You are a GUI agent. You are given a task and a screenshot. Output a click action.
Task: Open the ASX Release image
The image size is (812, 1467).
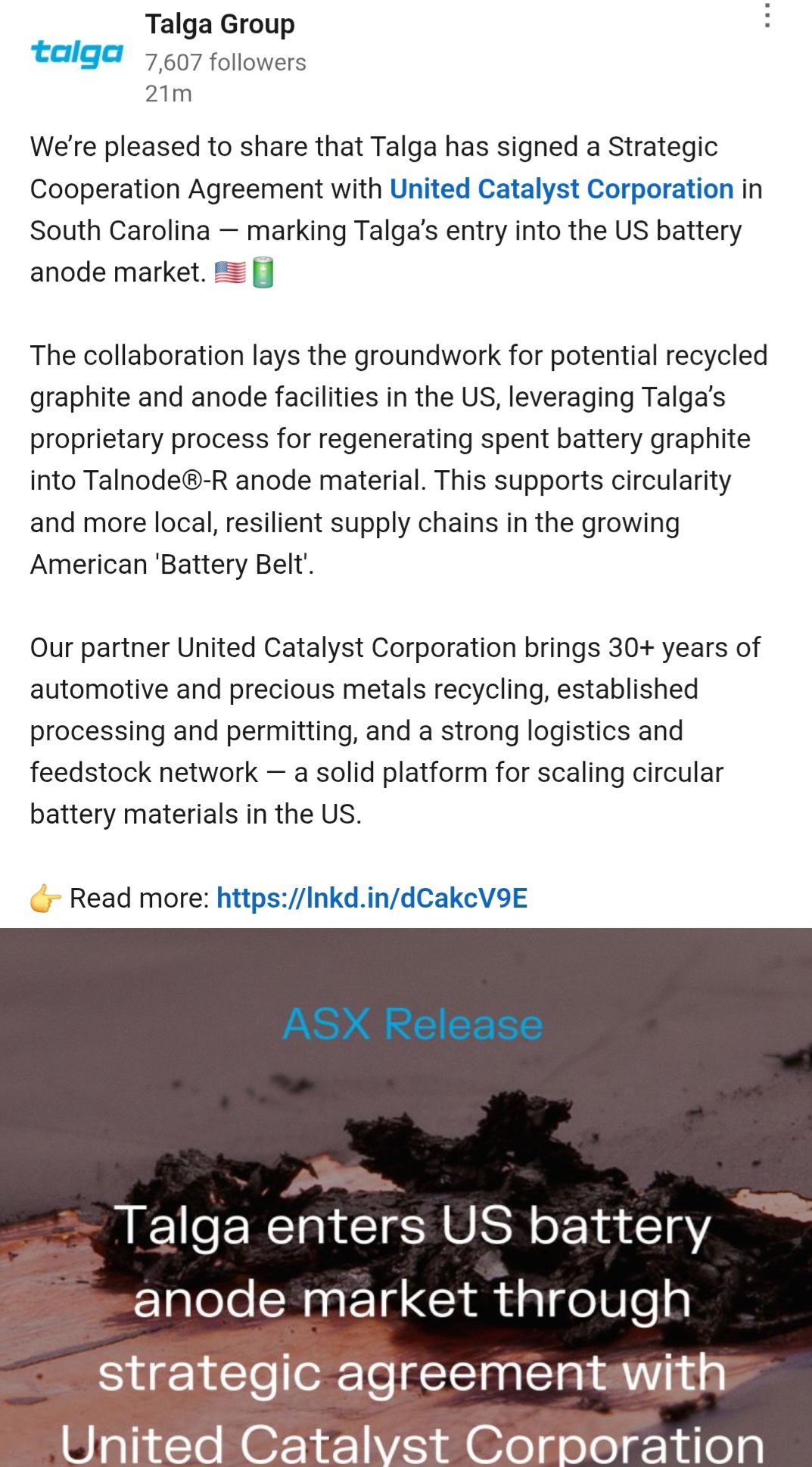[406, 1196]
